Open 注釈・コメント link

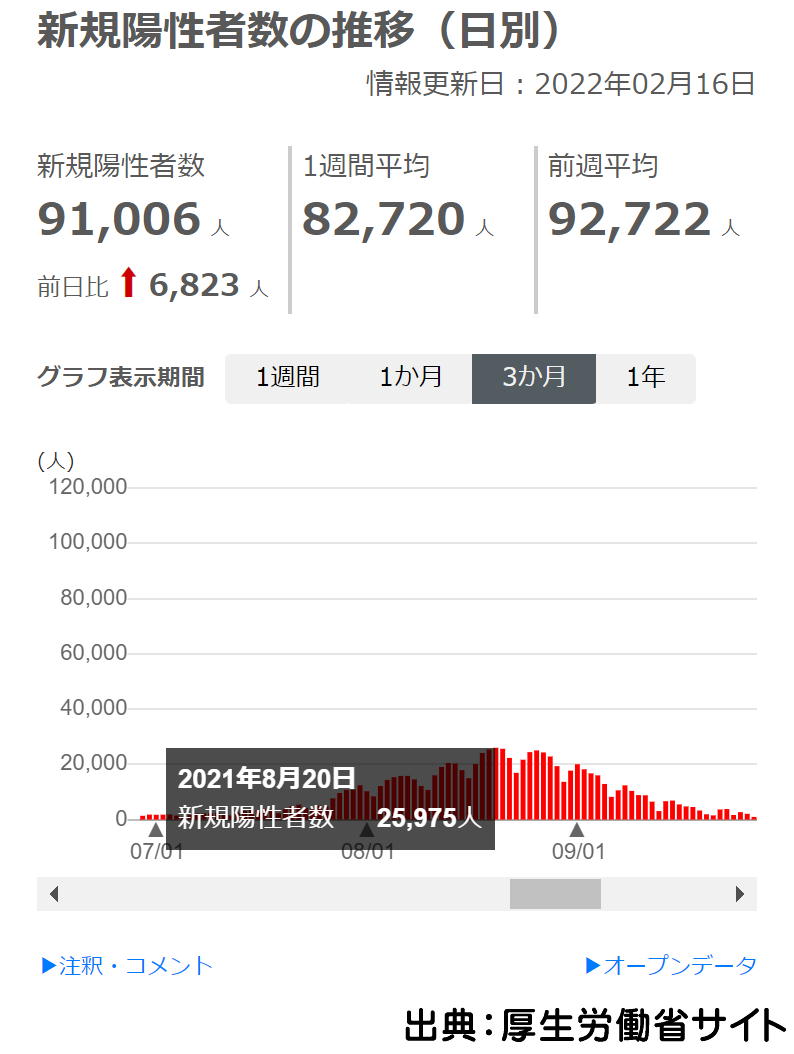[127, 966]
